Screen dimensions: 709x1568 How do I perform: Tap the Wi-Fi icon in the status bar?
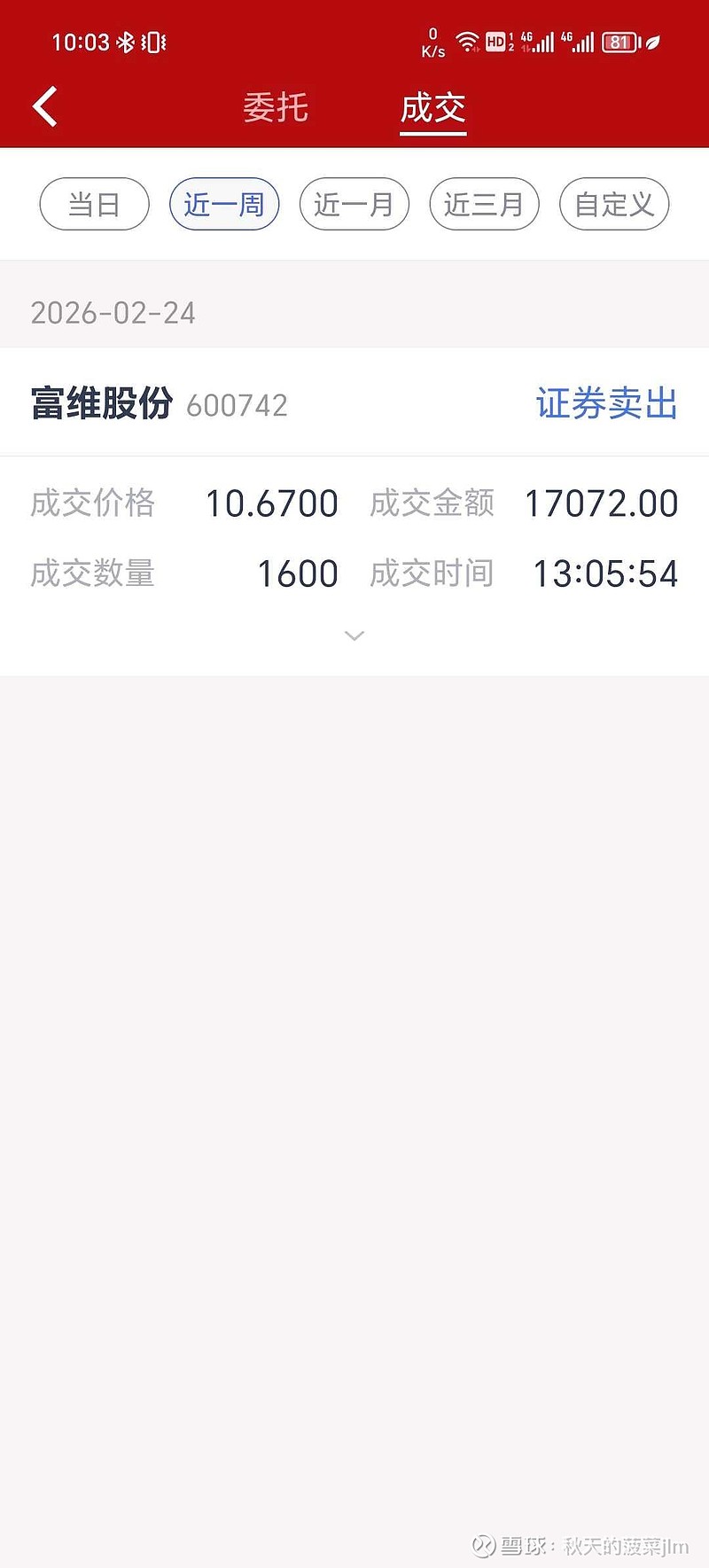[x=467, y=41]
